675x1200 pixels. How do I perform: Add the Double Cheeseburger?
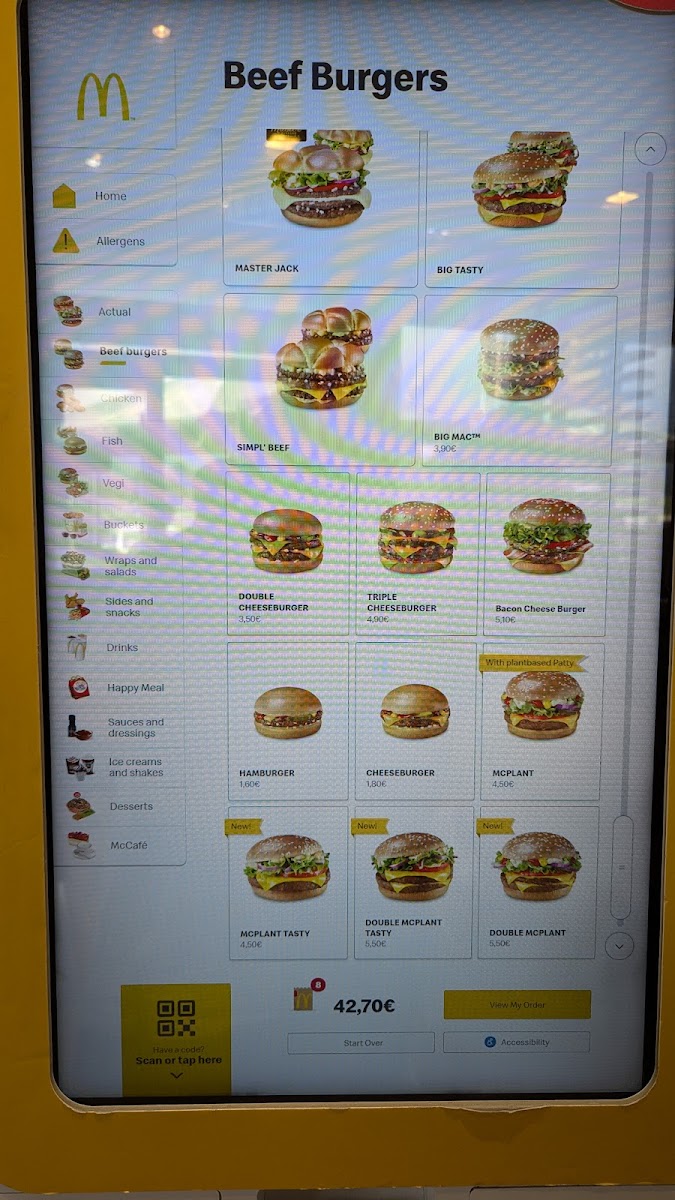pos(288,554)
